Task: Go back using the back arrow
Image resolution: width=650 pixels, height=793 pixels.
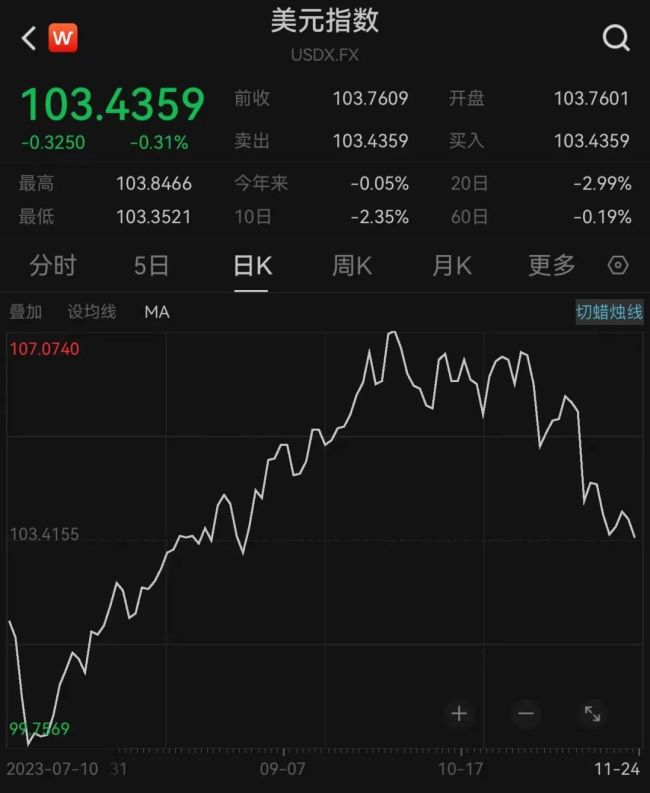Action: point(29,39)
